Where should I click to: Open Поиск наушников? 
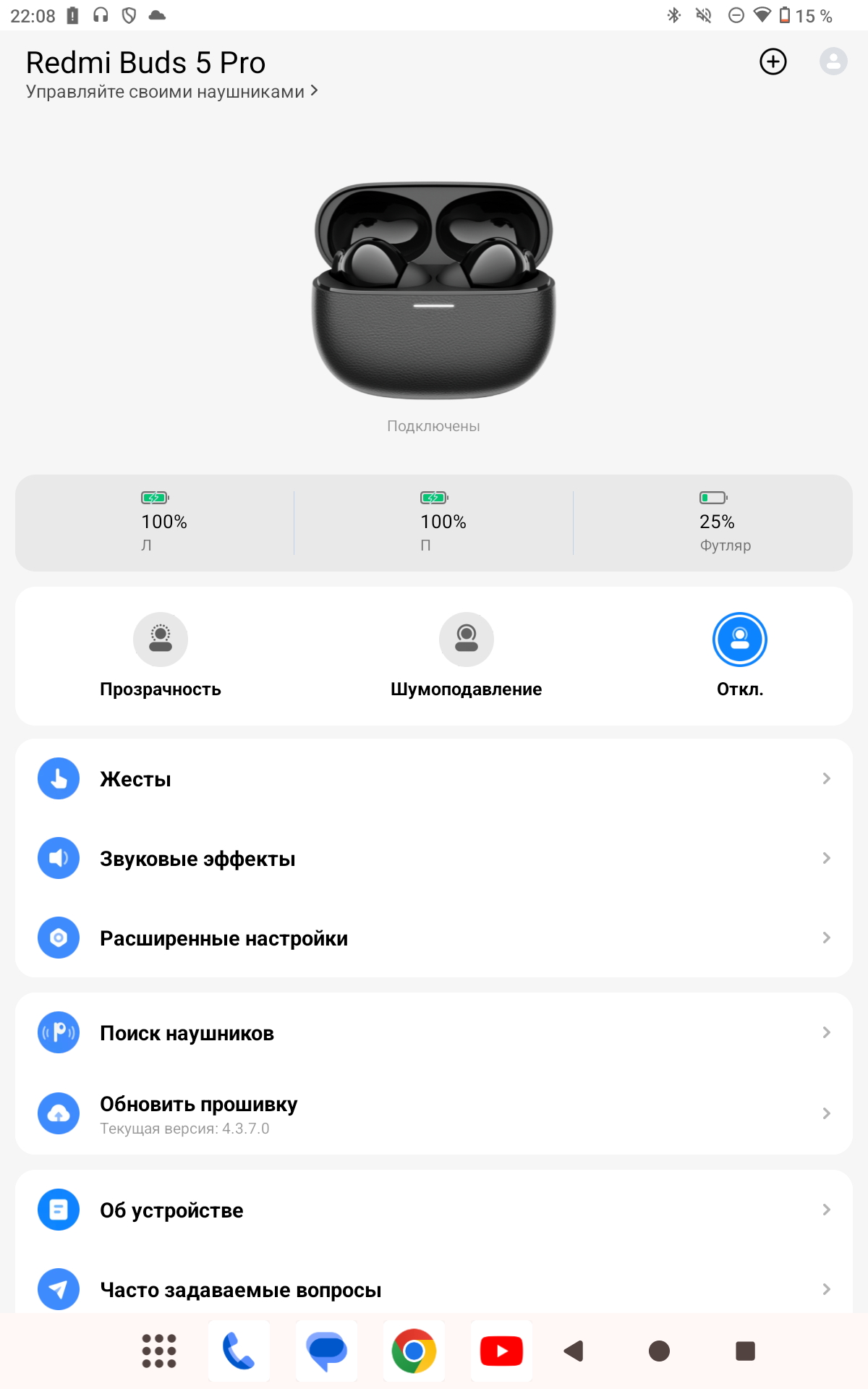pyautogui.click(x=434, y=1032)
